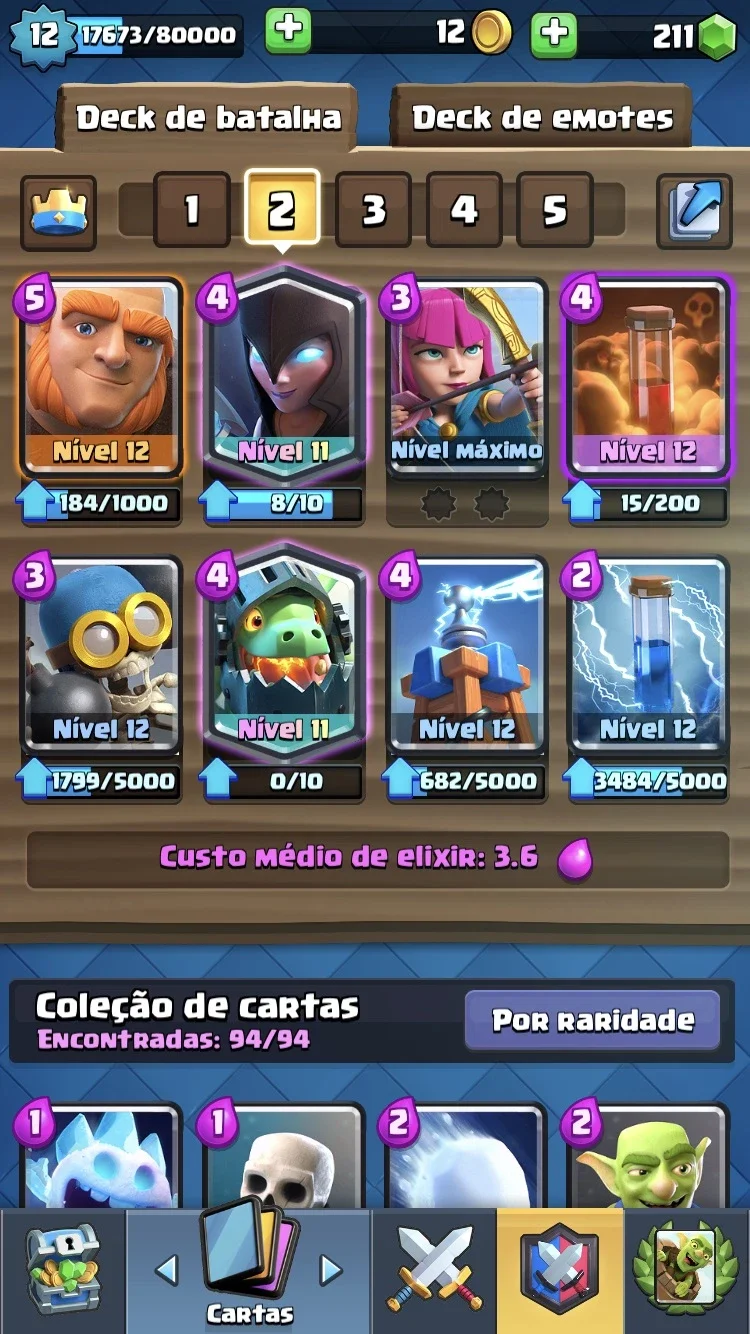This screenshot has height=1334, width=750.
Task: Tap the green plus to buy gold
Action: point(288,32)
